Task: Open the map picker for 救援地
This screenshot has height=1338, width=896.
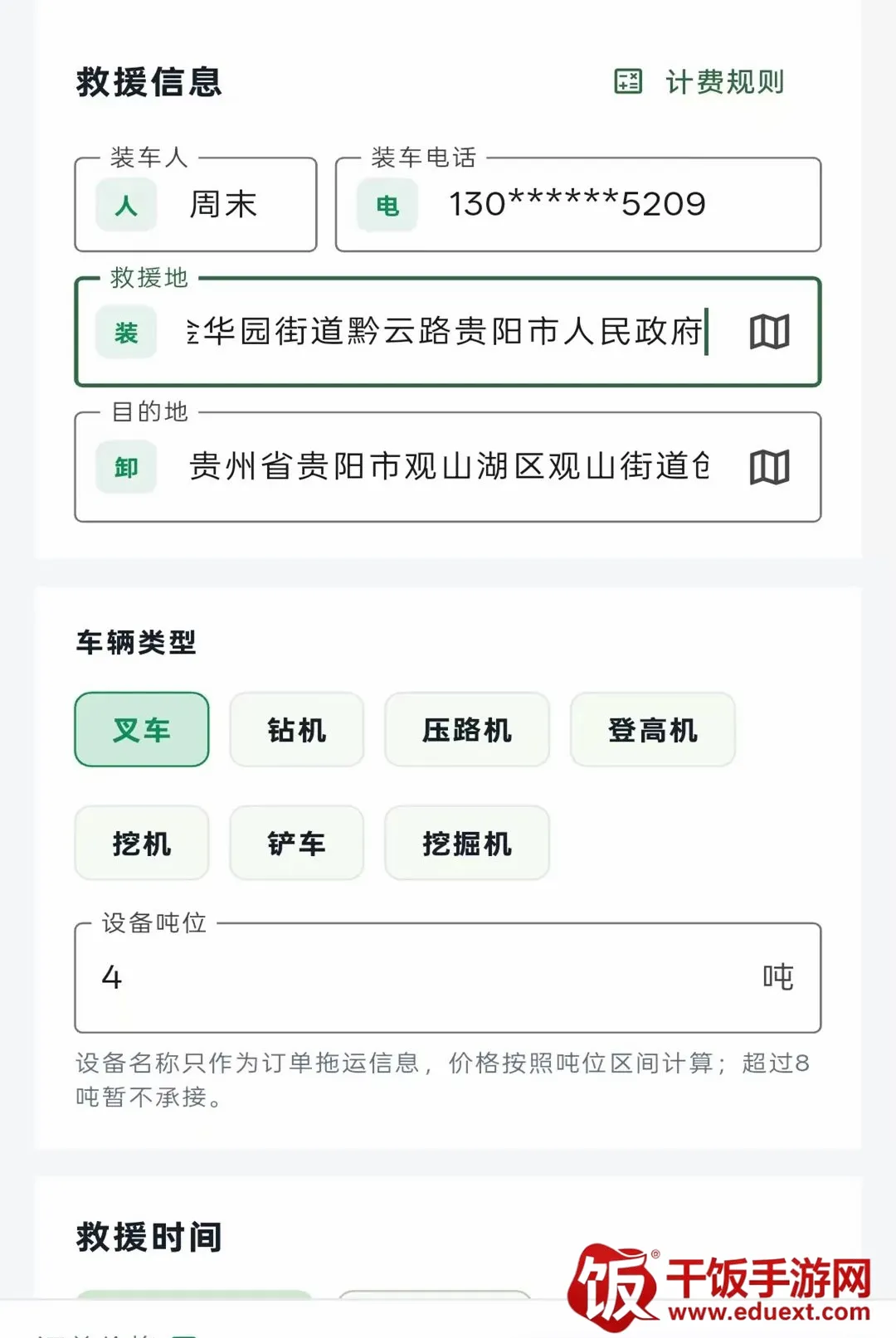Action: point(769,332)
